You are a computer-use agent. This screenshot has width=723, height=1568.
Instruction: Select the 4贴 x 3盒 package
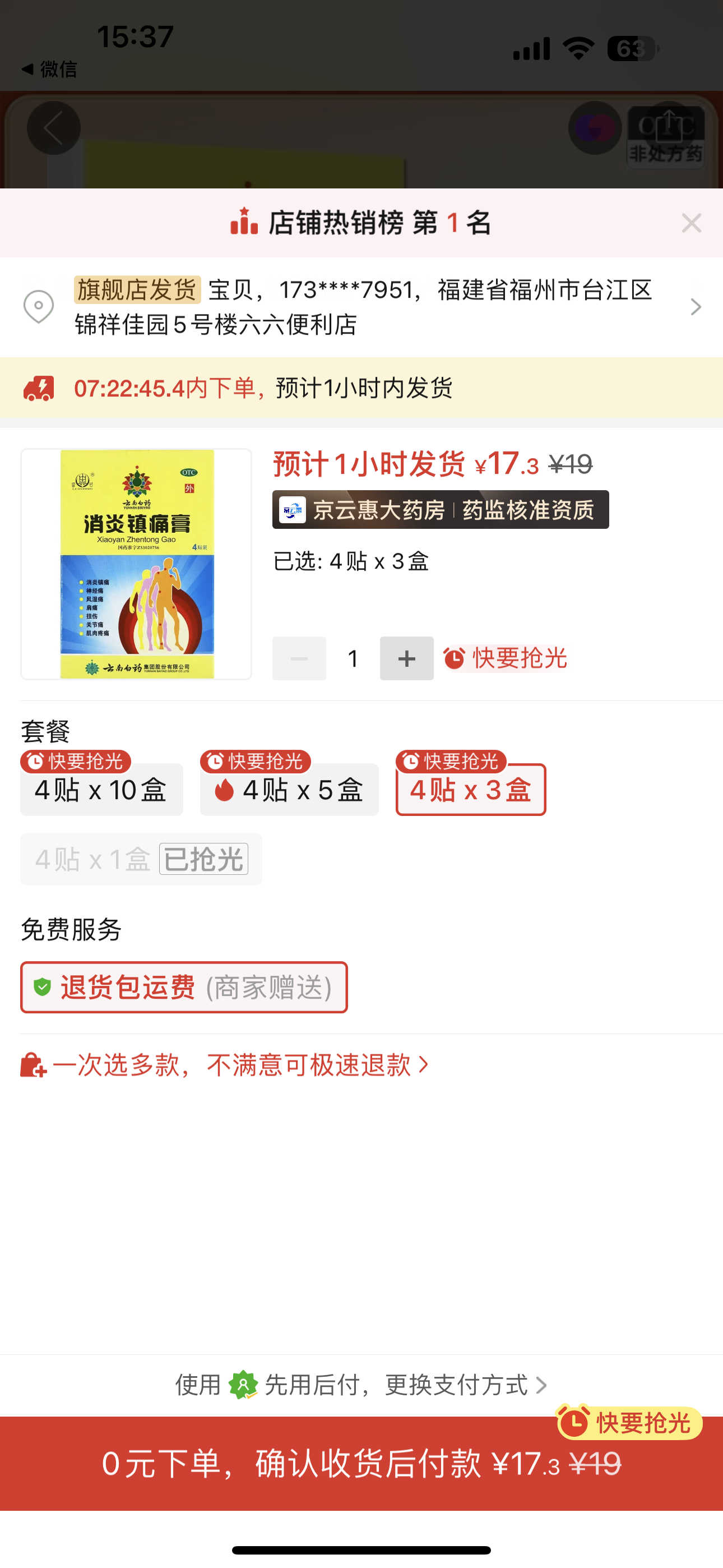click(470, 790)
